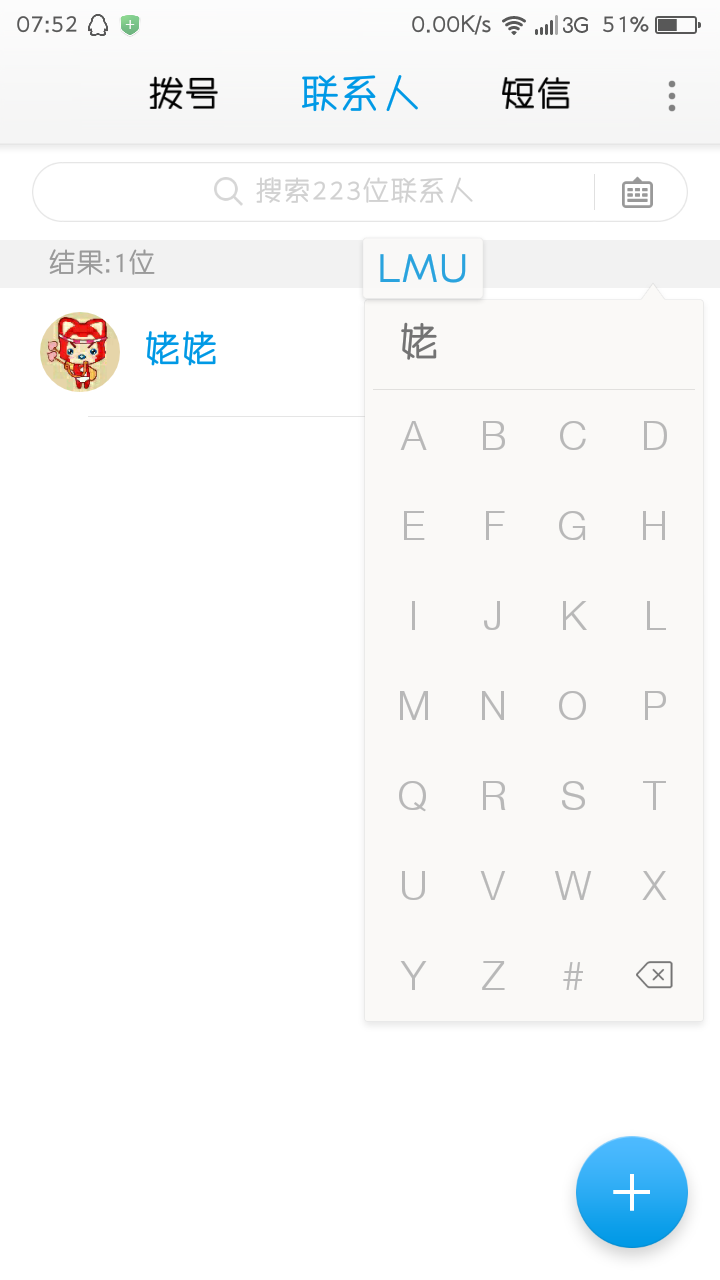Tap the backspace key on letter keypad
Image resolution: width=720 pixels, height=1280 pixels.
tap(653, 974)
